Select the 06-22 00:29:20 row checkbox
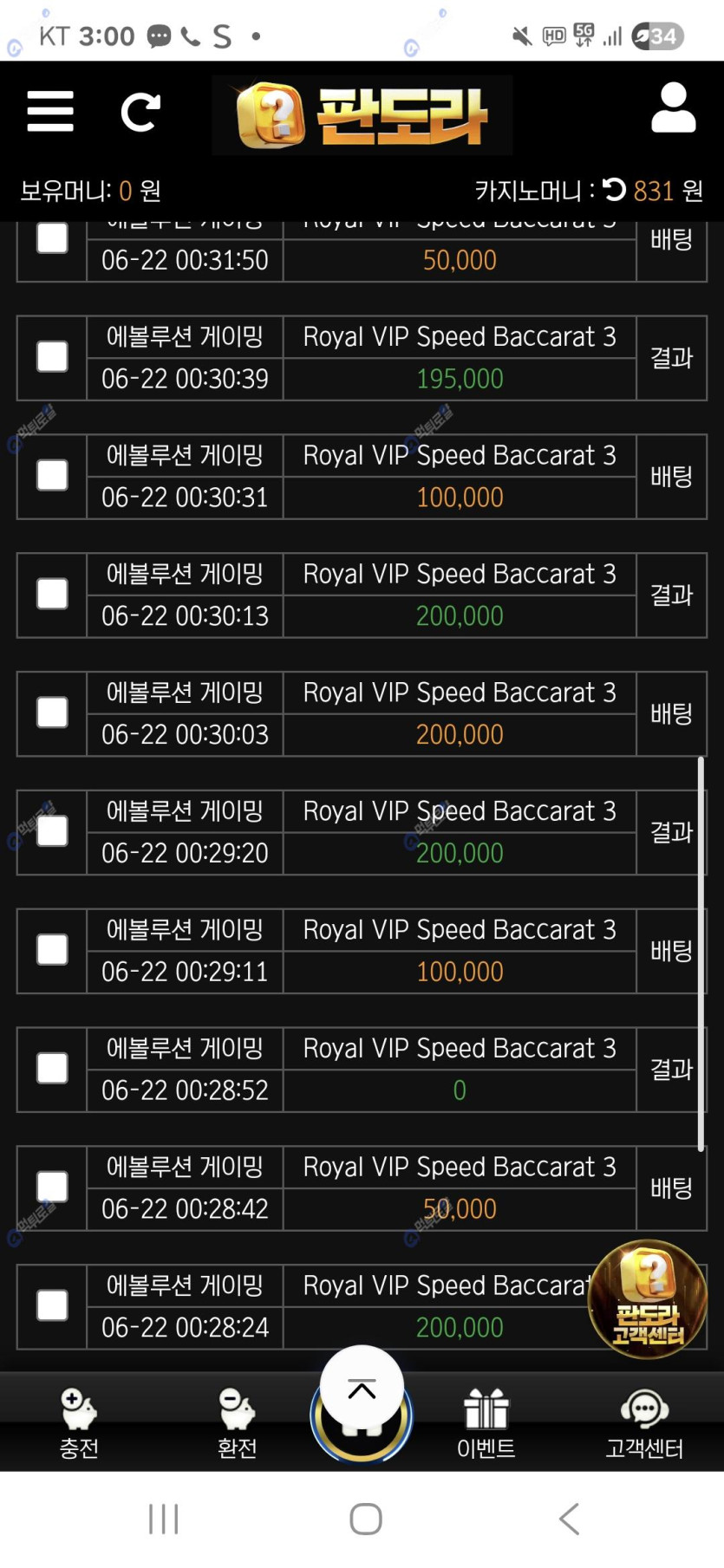724x1568 pixels. 53,831
